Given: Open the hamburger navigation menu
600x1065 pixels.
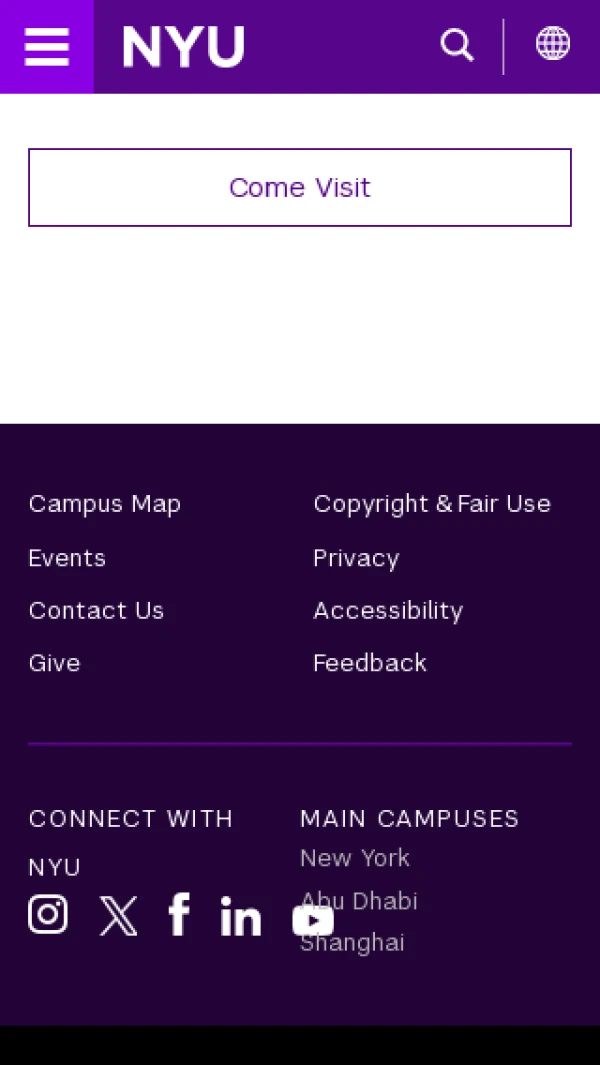Looking at the screenshot, I should [x=46, y=46].
